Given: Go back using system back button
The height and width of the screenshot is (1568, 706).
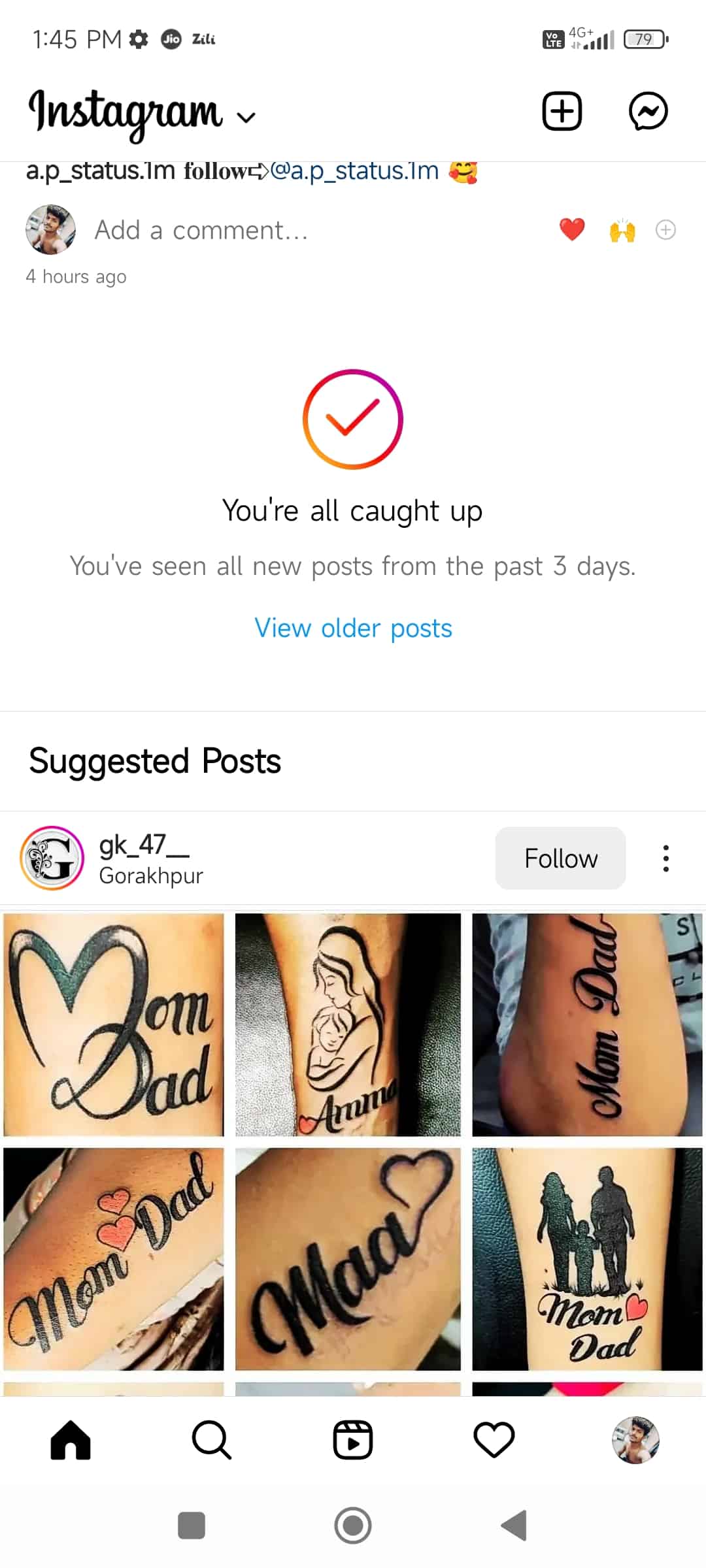Looking at the screenshot, I should (514, 1526).
